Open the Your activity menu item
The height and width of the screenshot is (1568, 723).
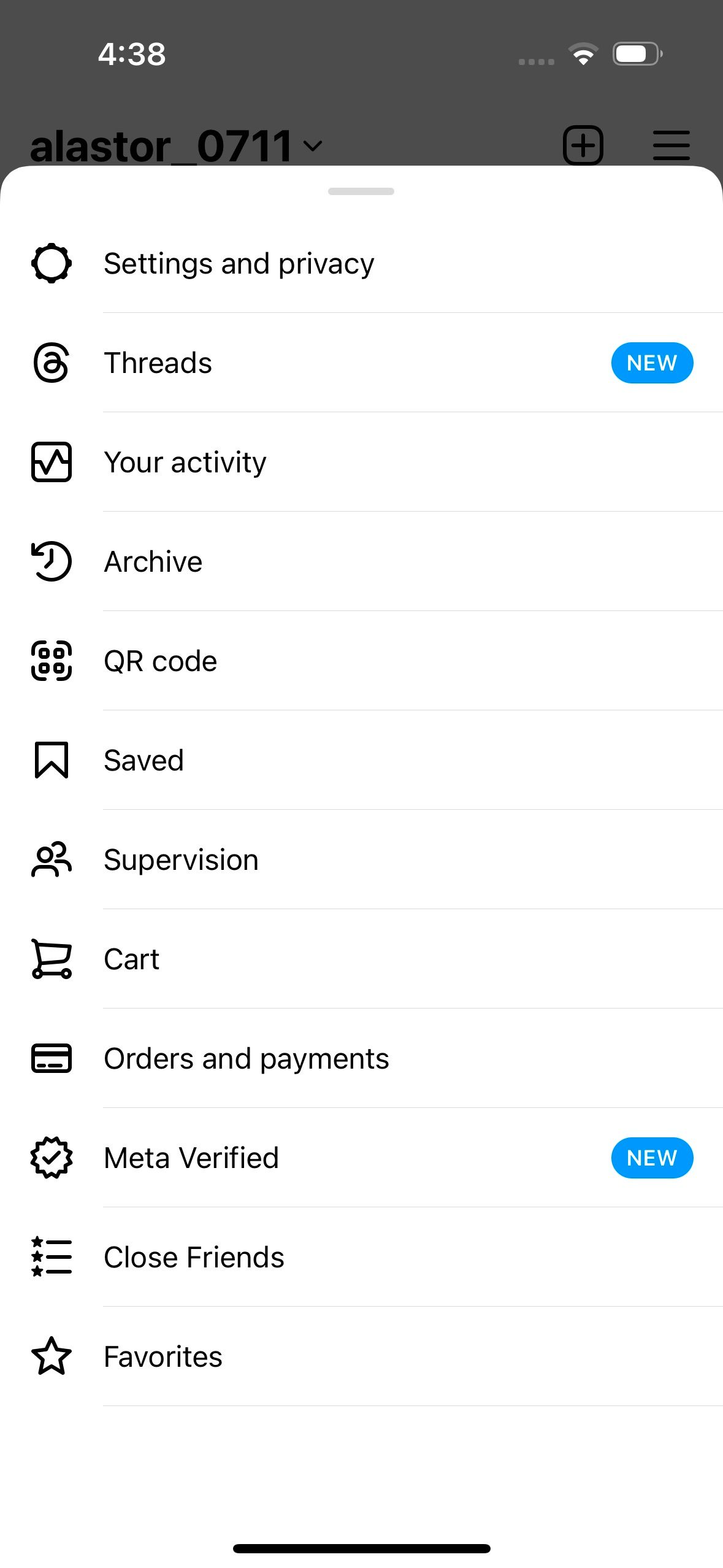pos(185,462)
